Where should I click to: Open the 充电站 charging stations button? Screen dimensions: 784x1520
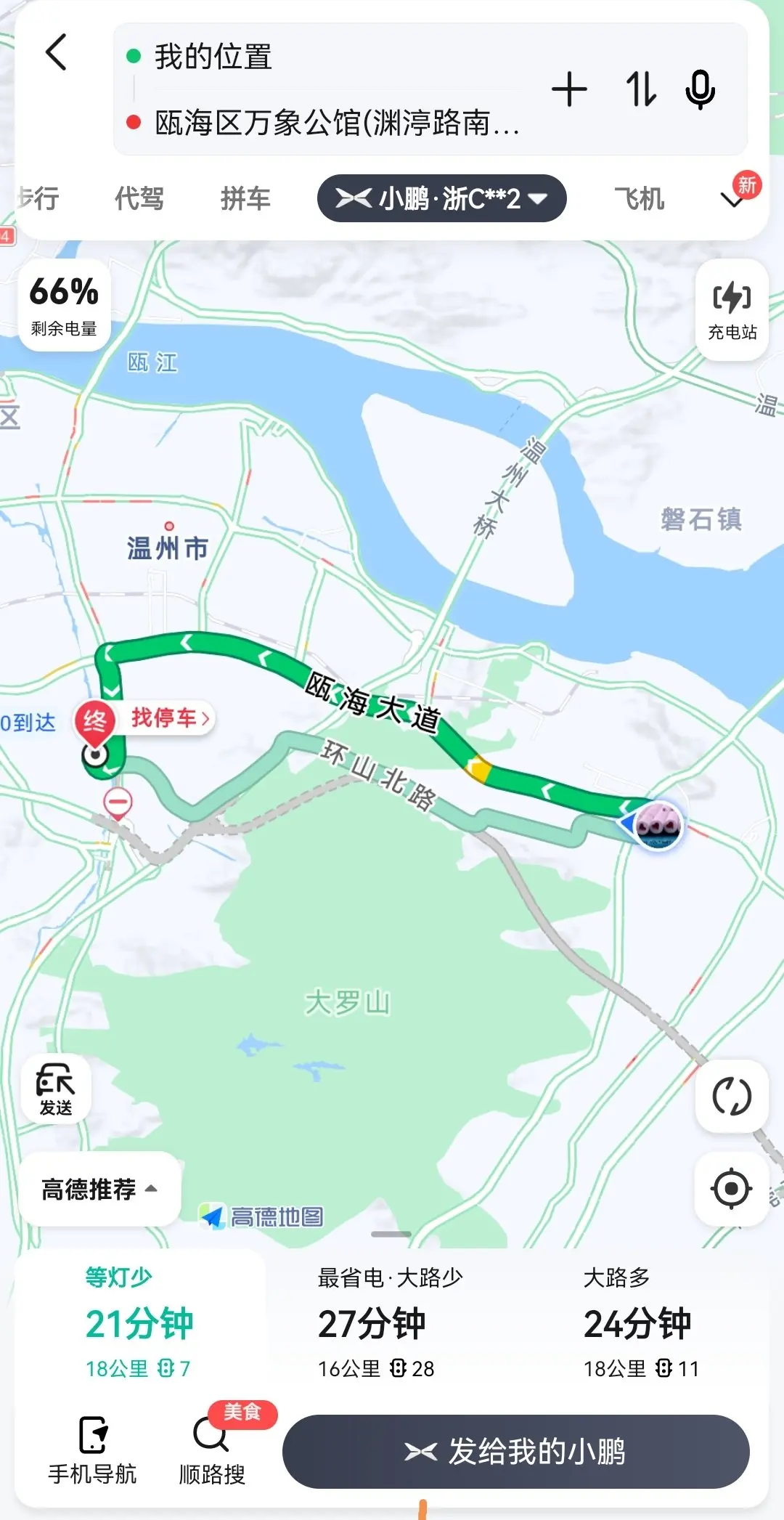732,310
